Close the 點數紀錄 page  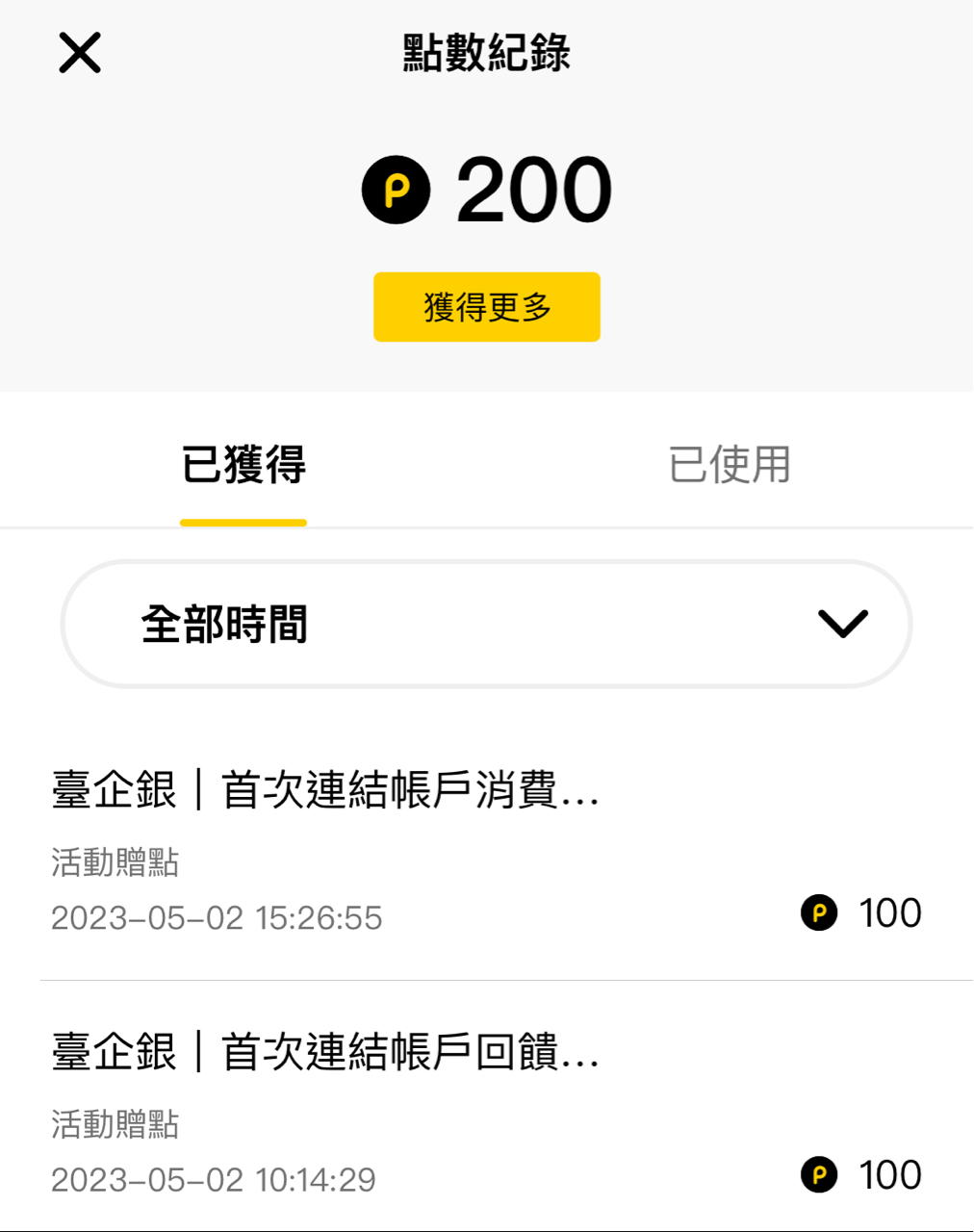point(80,53)
